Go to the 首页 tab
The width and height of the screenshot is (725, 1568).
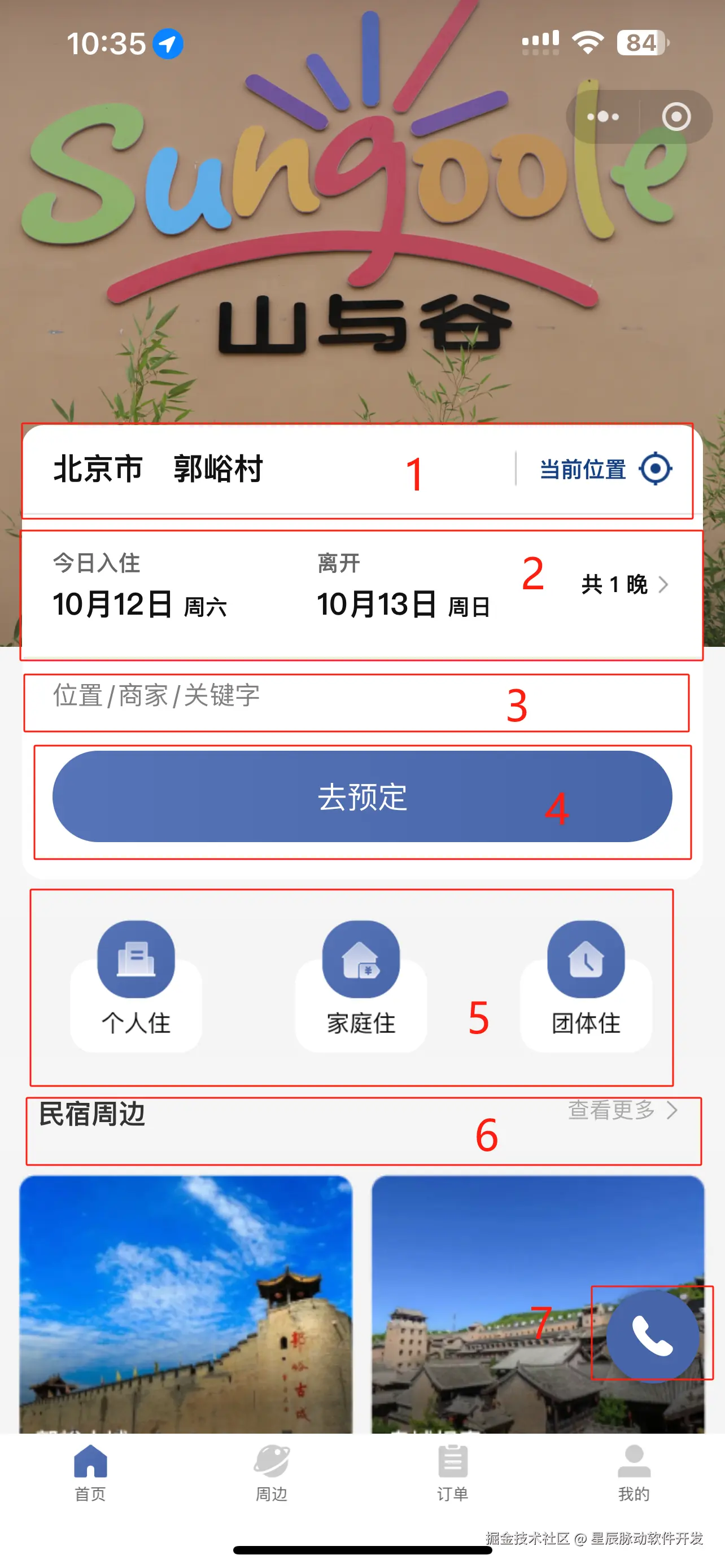coord(90,1470)
